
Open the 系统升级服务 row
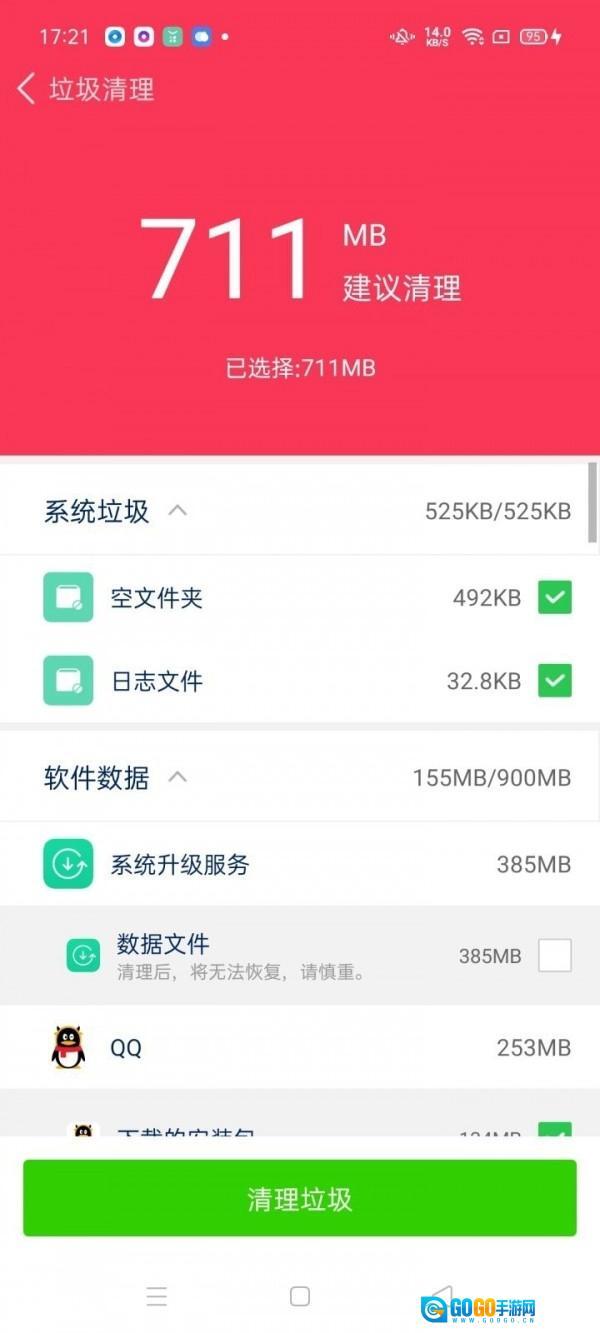pos(300,864)
